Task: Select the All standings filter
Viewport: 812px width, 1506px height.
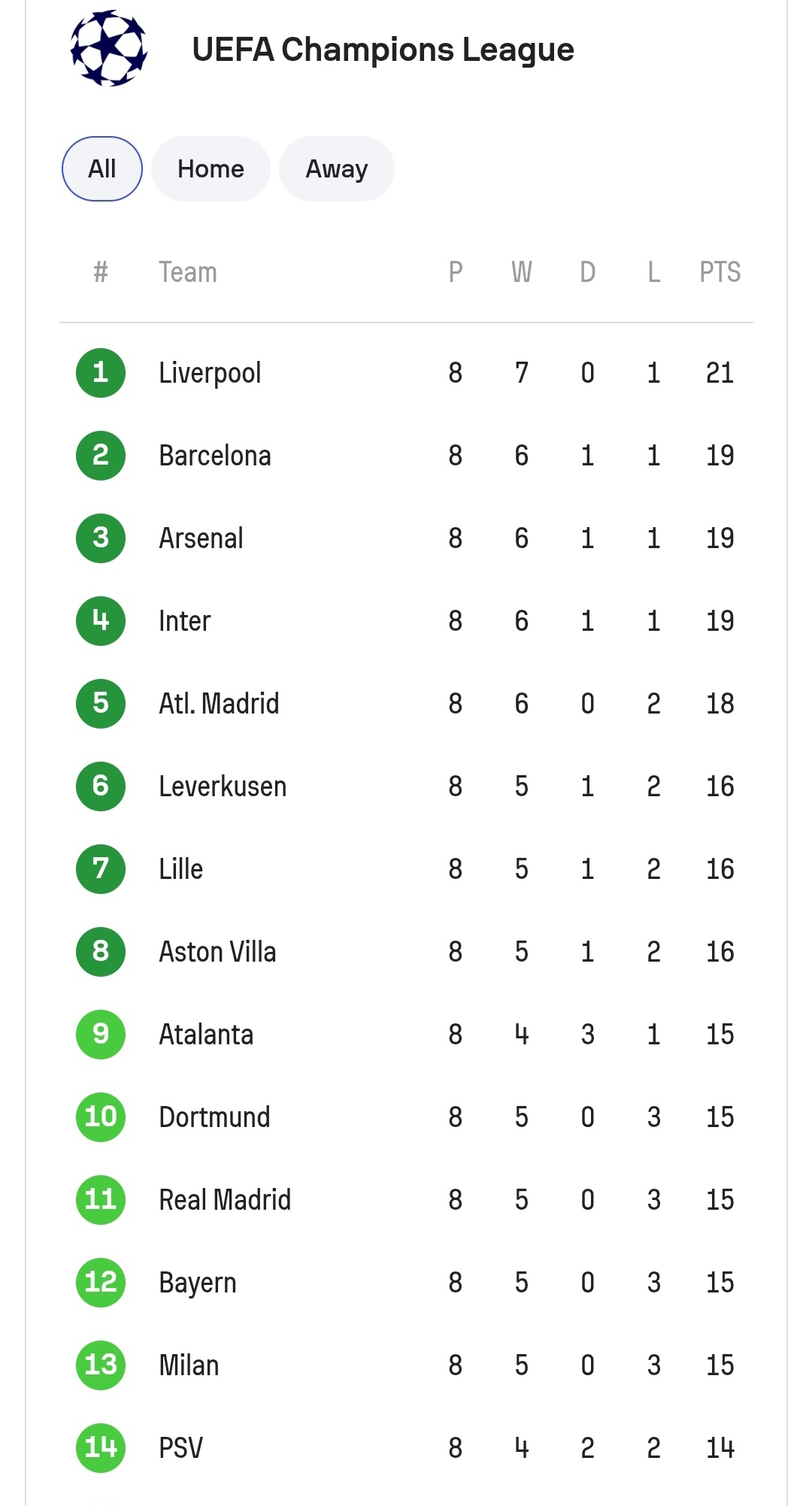Action: point(102,168)
